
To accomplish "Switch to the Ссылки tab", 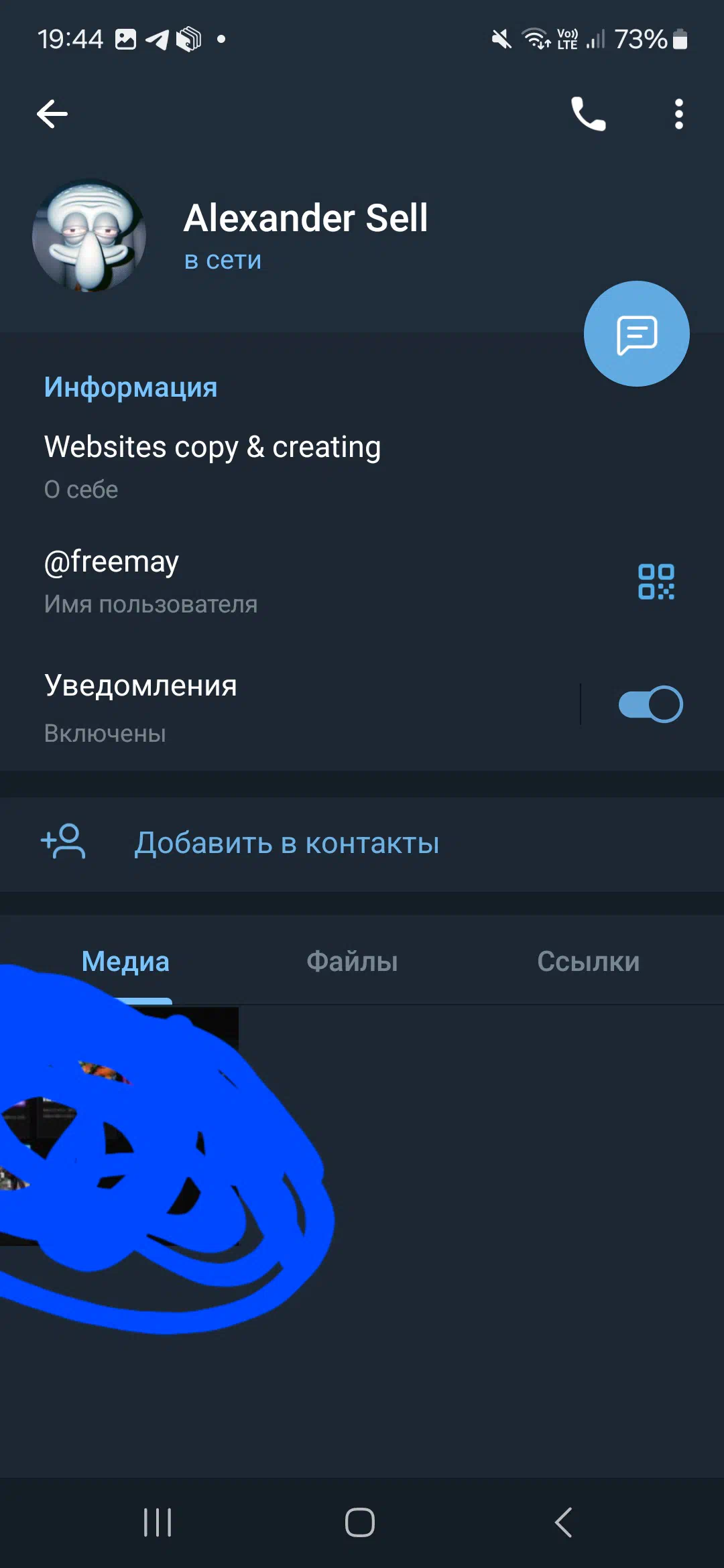I will [588, 962].
